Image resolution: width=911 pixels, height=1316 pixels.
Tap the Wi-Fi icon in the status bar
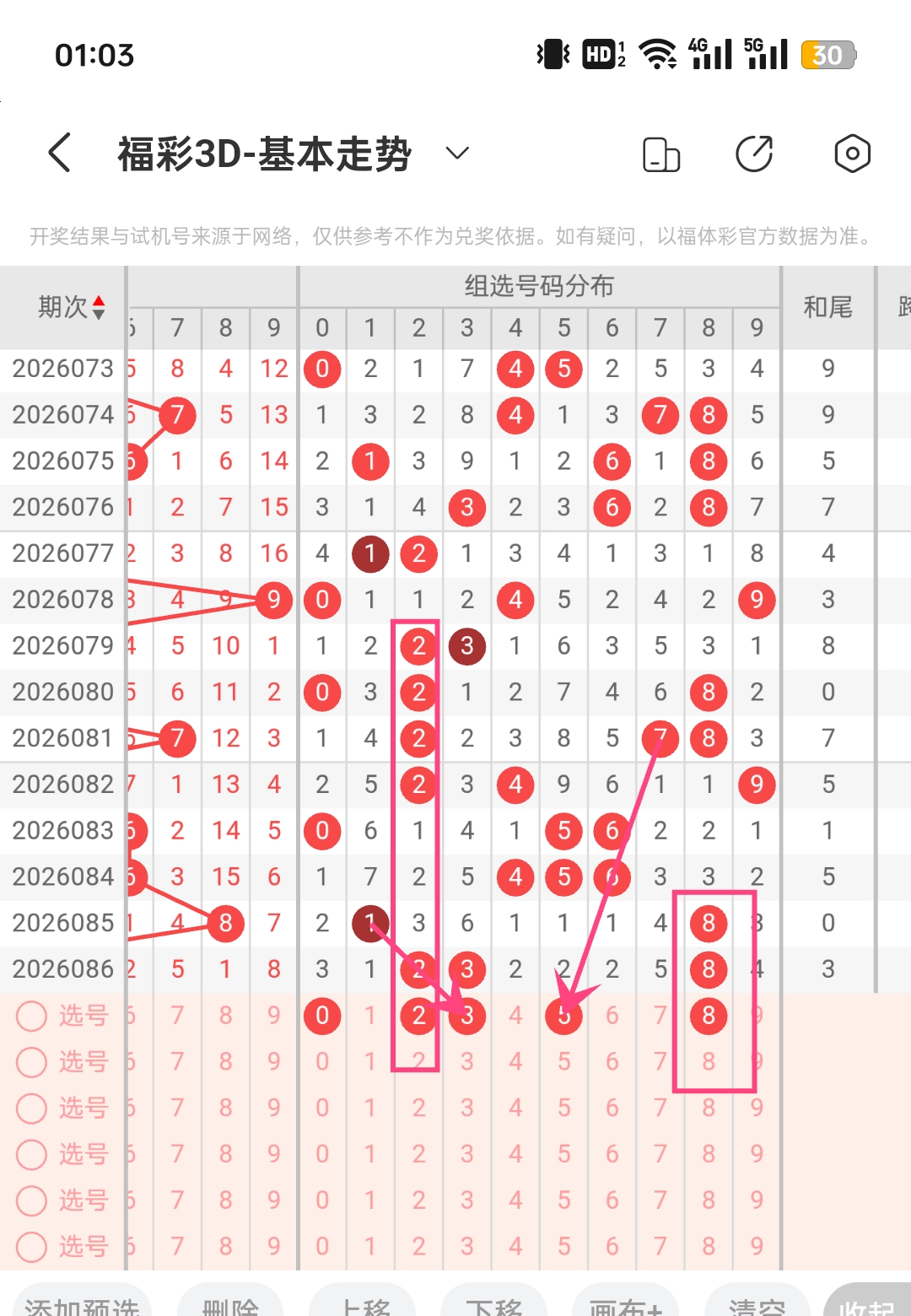coord(657,53)
